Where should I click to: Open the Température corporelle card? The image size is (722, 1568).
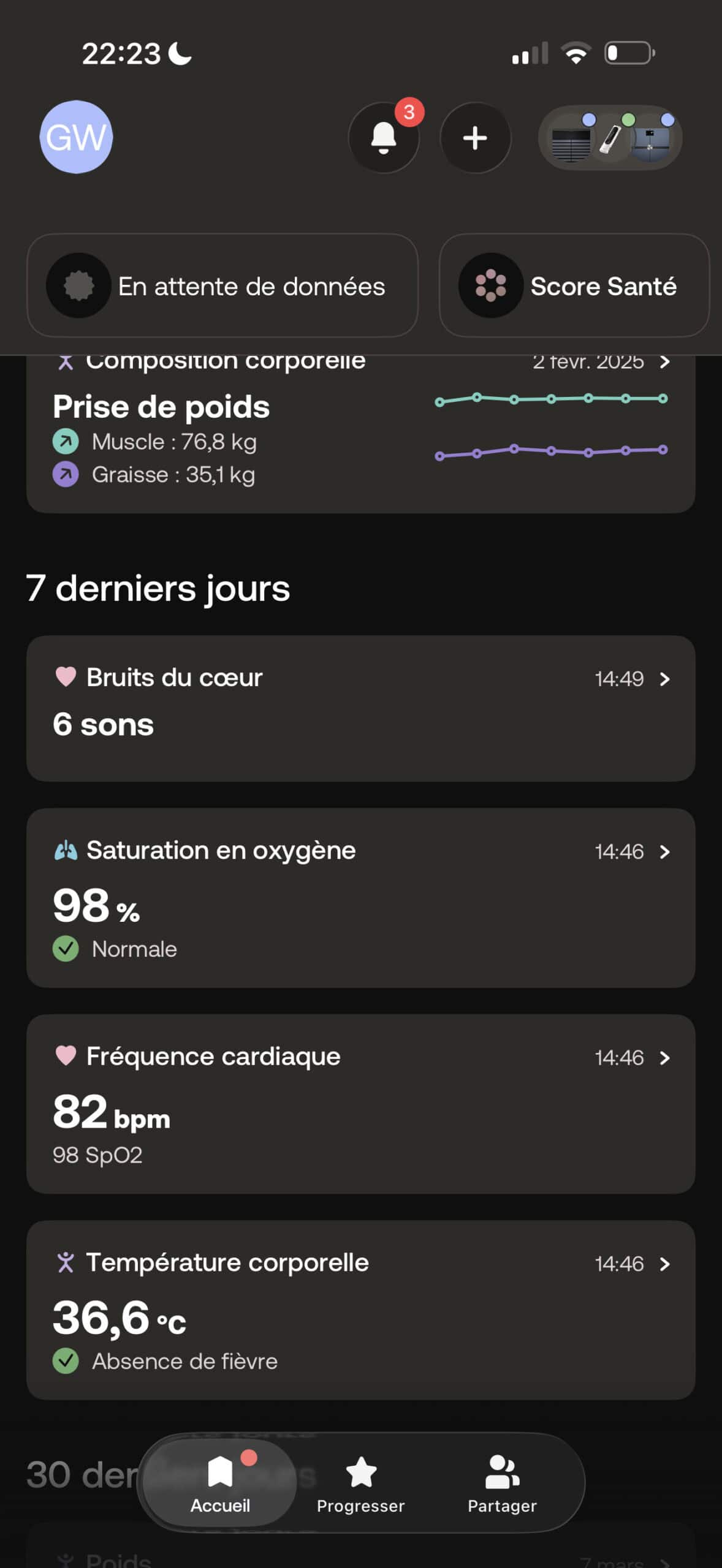[360, 1310]
